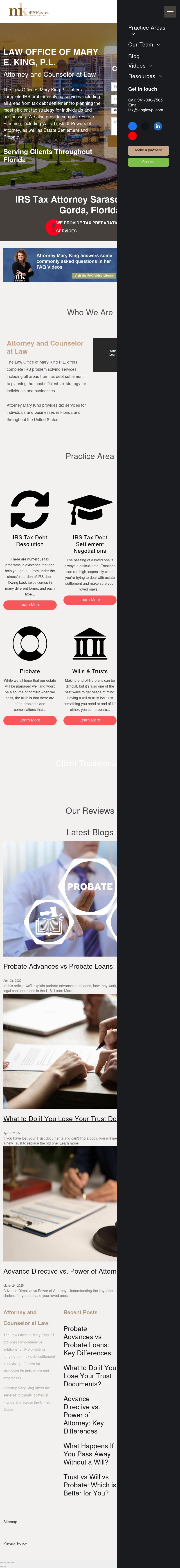180x1568 pixels.
Task: Tap the Make a payment button
Action: (148, 150)
